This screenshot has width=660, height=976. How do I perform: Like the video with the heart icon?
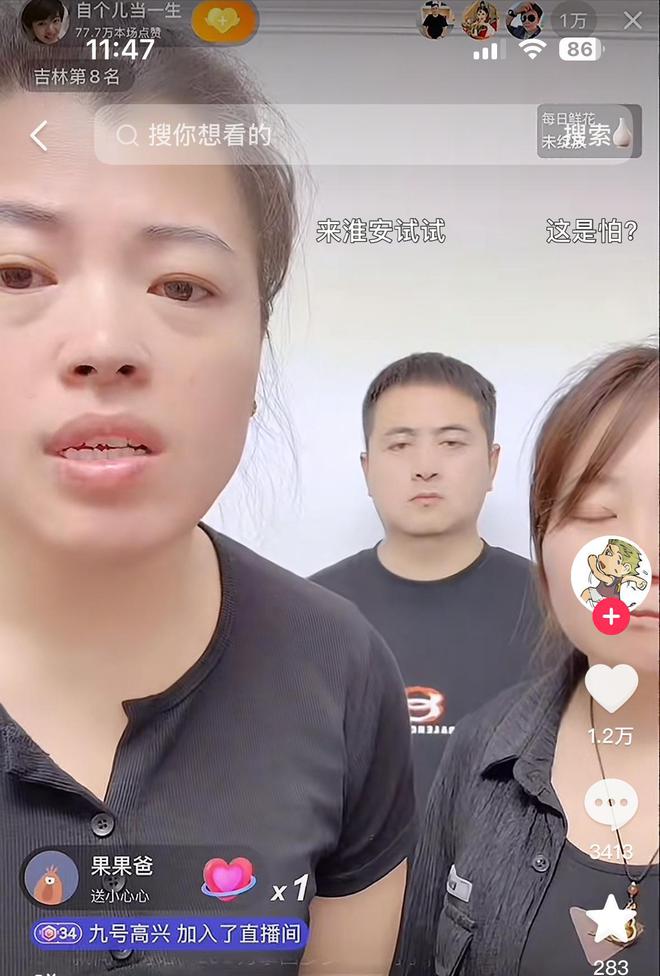pyautogui.click(x=610, y=689)
